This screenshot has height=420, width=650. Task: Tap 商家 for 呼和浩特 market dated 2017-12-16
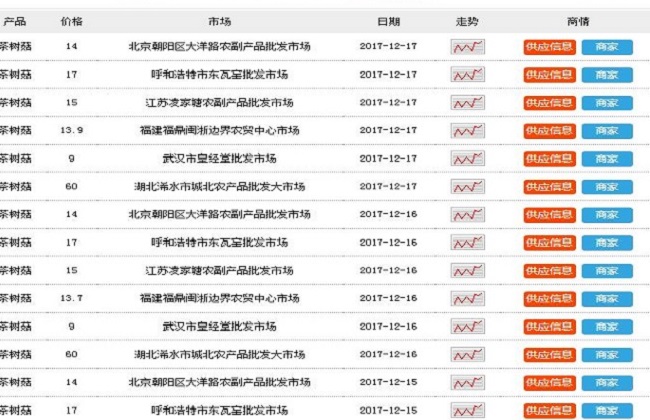[607, 243]
